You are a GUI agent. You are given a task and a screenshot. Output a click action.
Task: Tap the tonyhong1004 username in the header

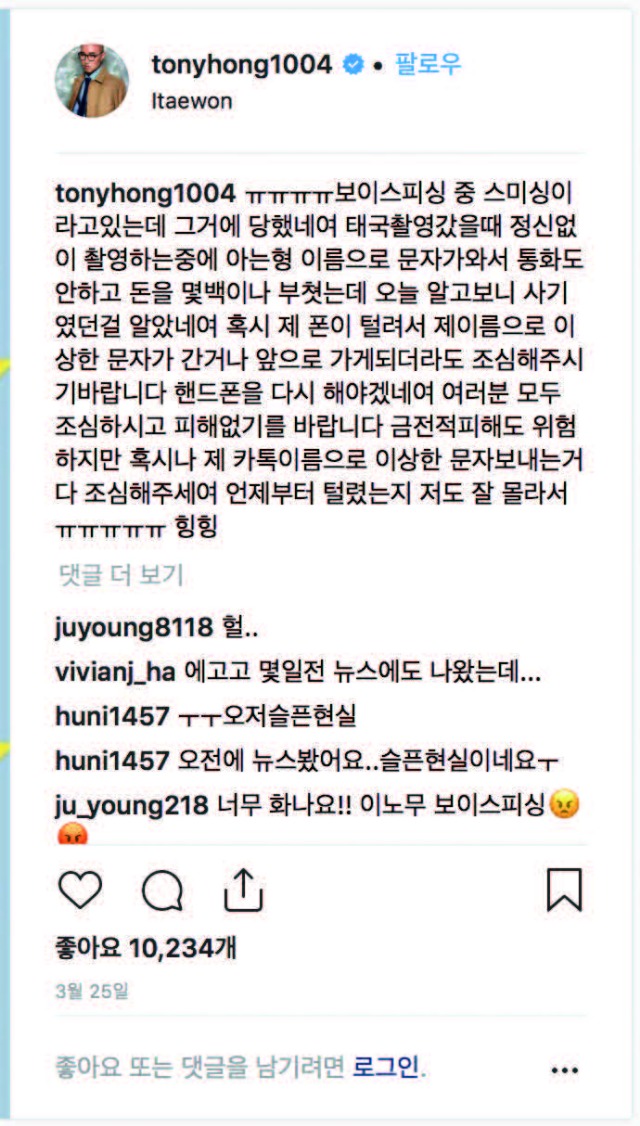[241, 65]
